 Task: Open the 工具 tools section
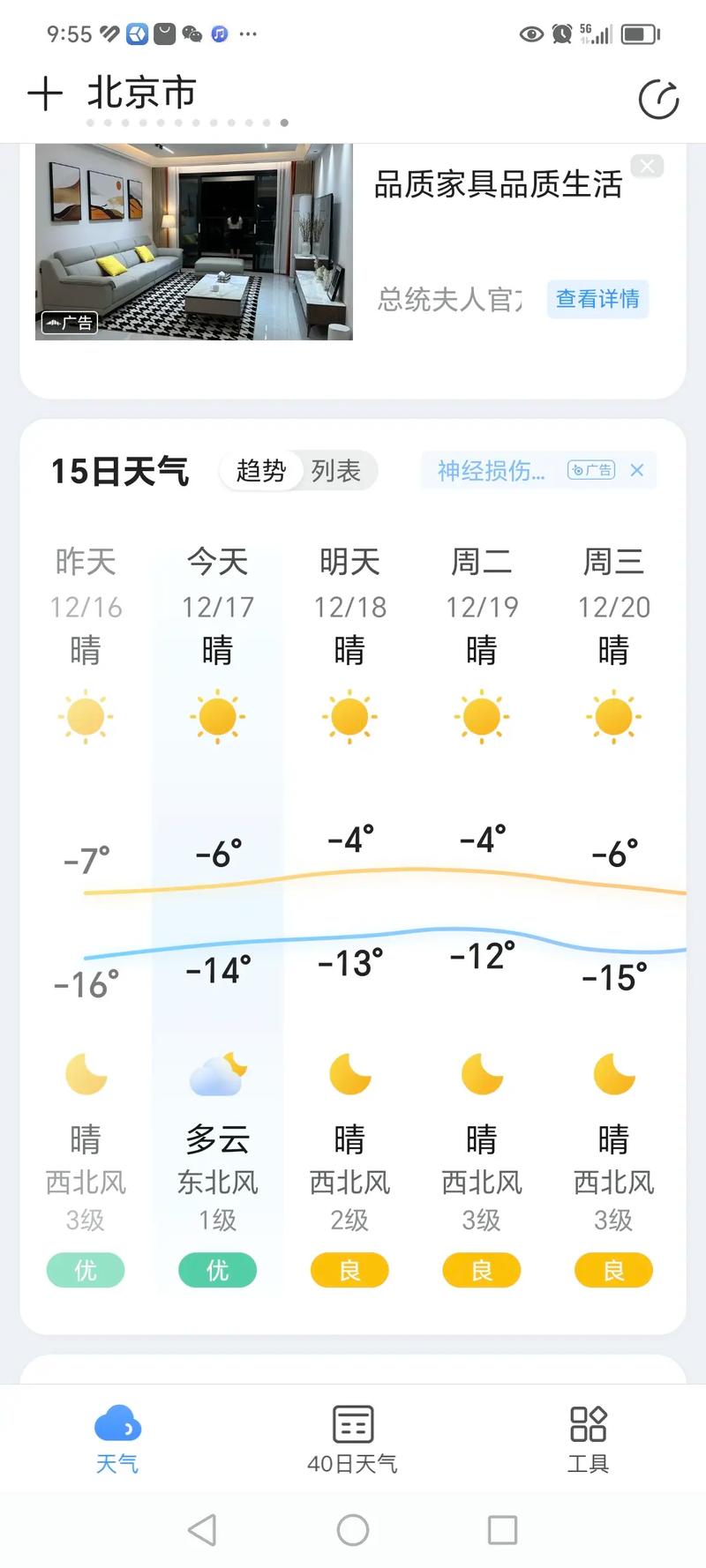tap(589, 1437)
